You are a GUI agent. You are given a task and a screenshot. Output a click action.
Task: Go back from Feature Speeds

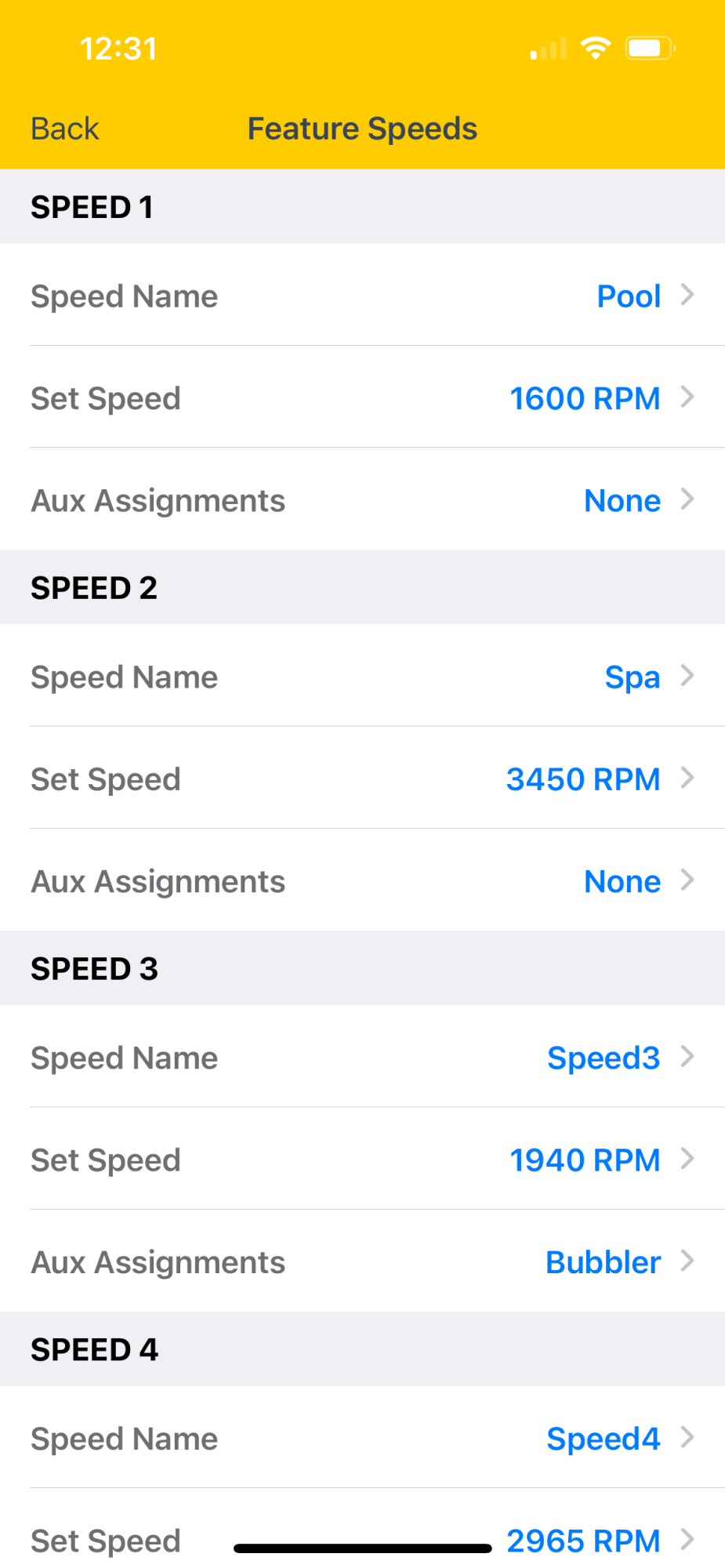pyautogui.click(x=65, y=129)
